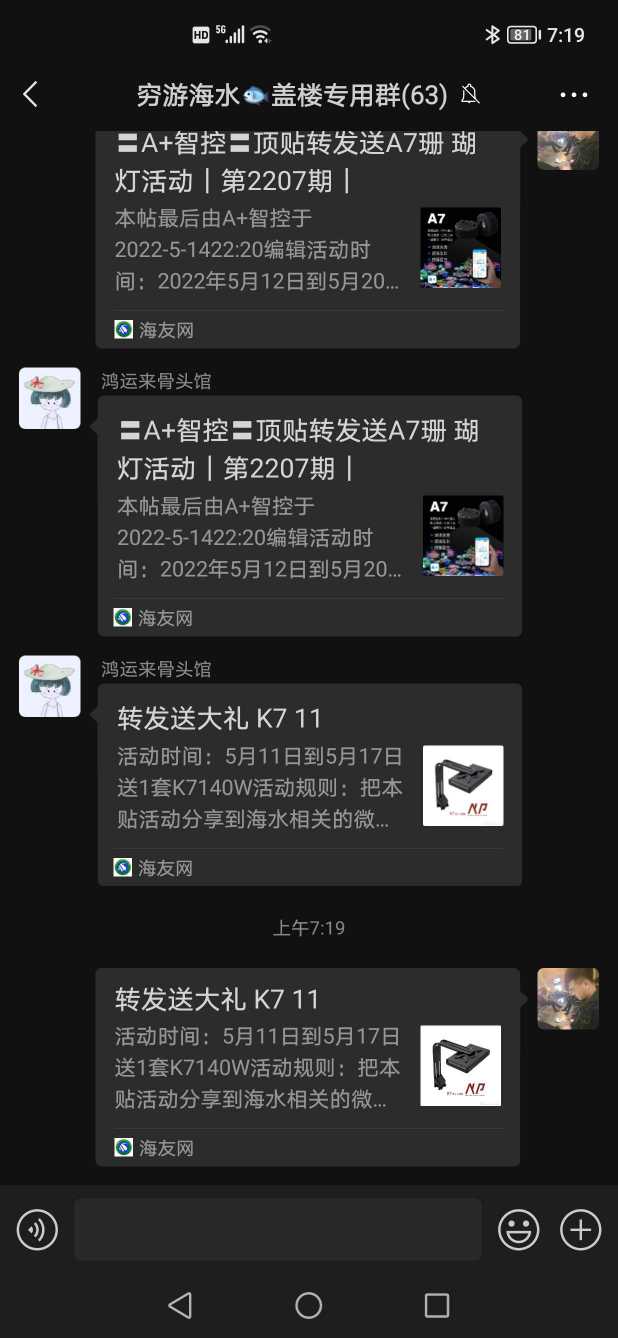Screen dimensions: 618x1338
Task: View 鸿运来骨头馆's avatar beside the A7 post
Action: [x=50, y=398]
